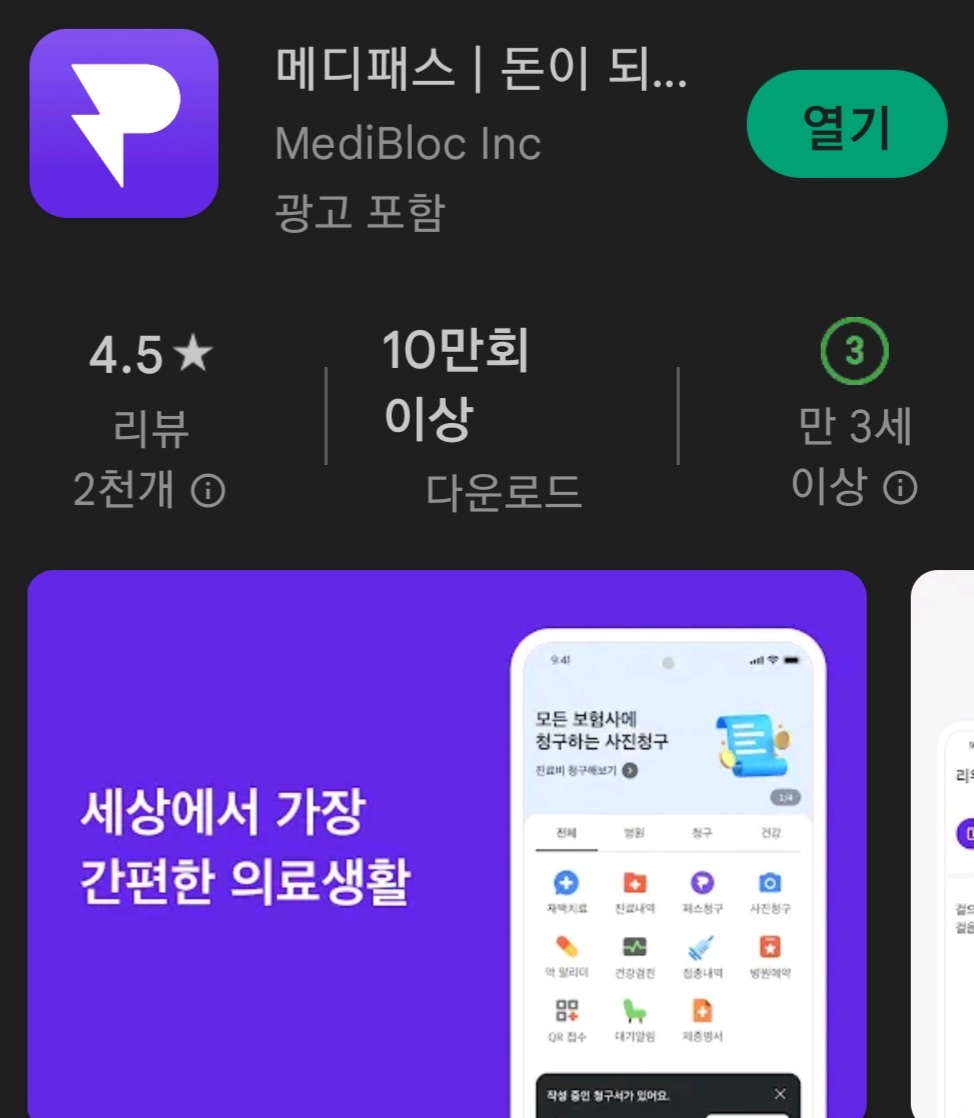Show the 만 3세 이상 rating info
The height and width of the screenshot is (1118, 974).
tap(900, 488)
